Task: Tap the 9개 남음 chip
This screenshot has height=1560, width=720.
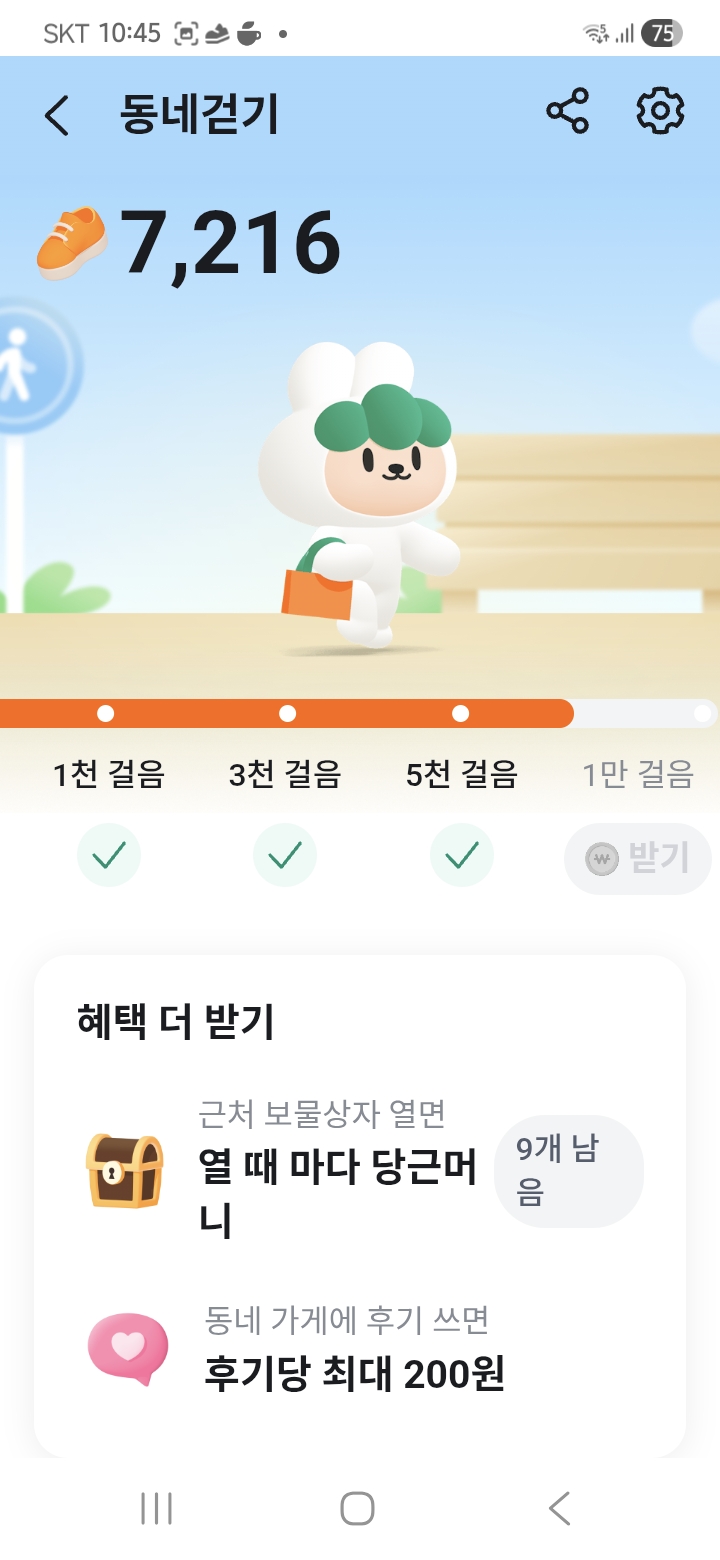Action: pos(567,1171)
